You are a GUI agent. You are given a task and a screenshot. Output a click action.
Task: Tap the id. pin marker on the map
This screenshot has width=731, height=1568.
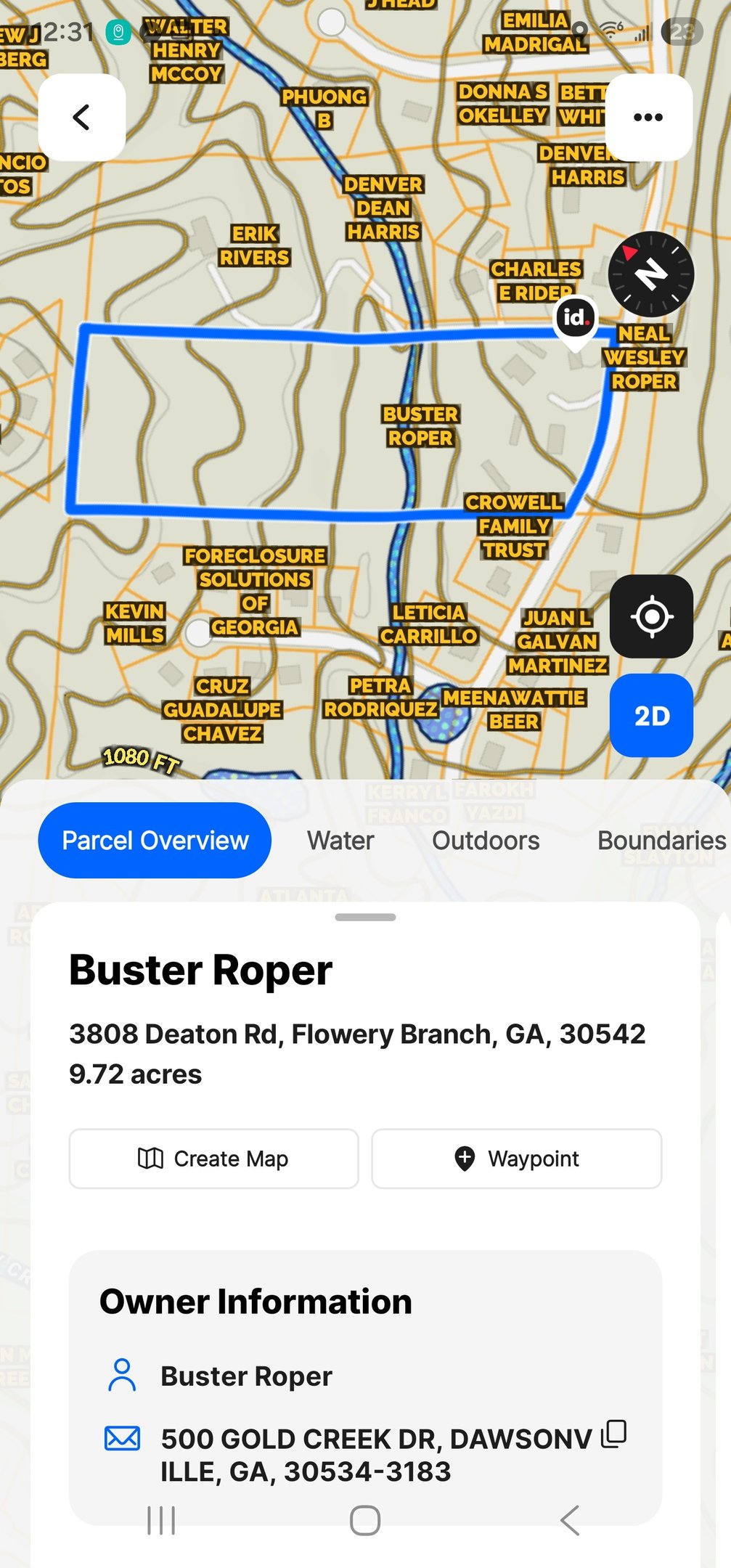[575, 319]
